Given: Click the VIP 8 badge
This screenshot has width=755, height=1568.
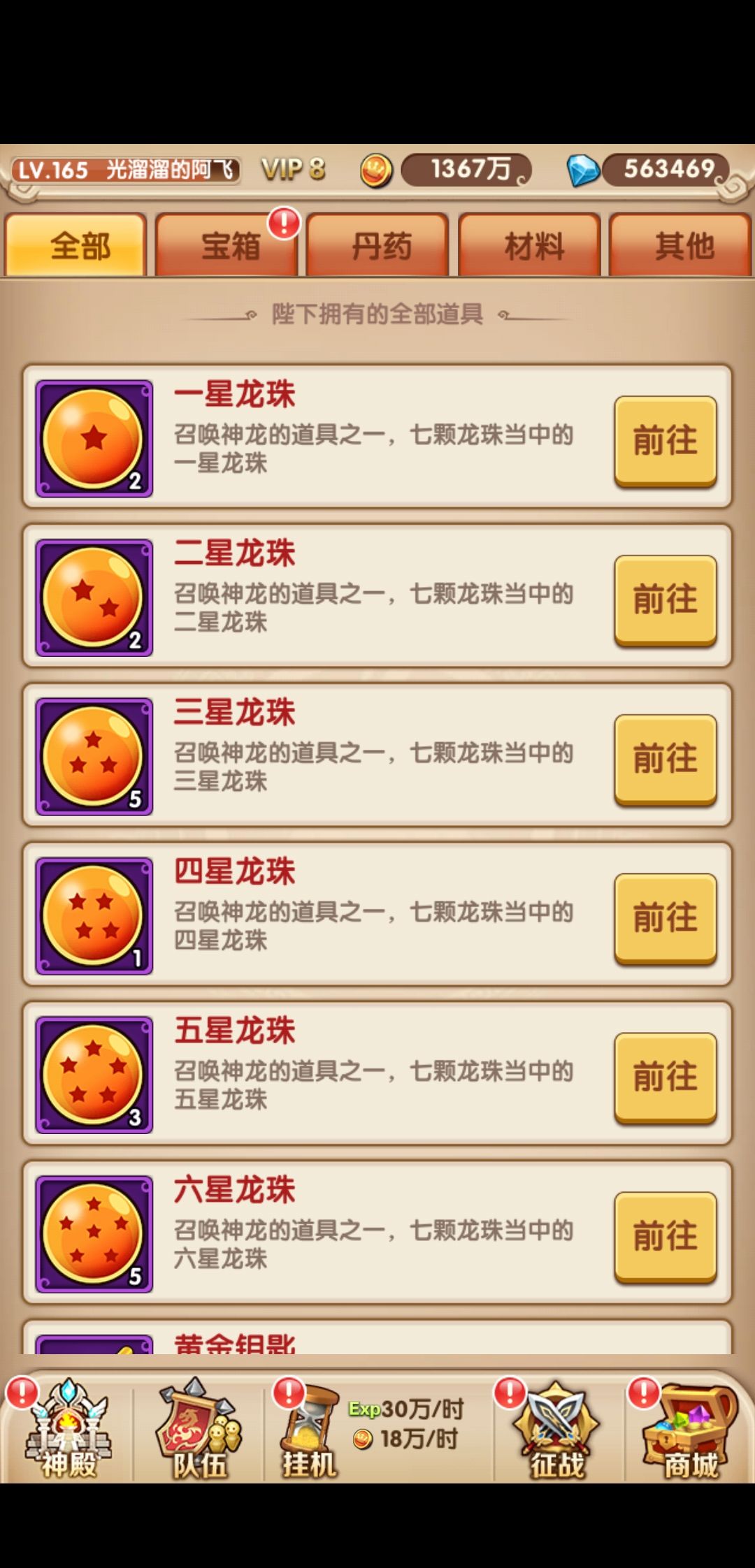Looking at the screenshot, I should (x=293, y=168).
